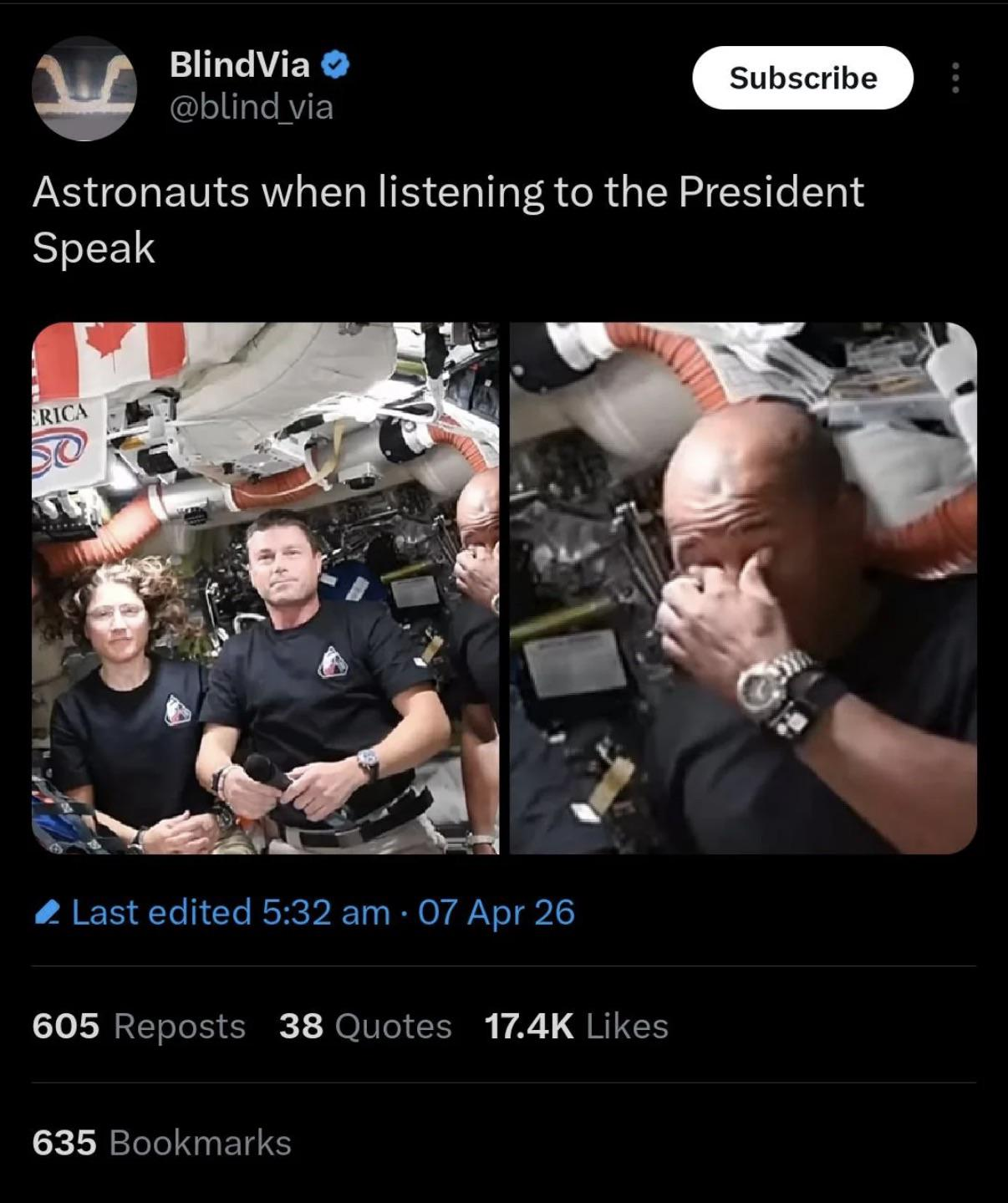Open BlindVia's profile picture
Viewport: 1008px width, 1203px height.
pyautogui.click(x=84, y=89)
